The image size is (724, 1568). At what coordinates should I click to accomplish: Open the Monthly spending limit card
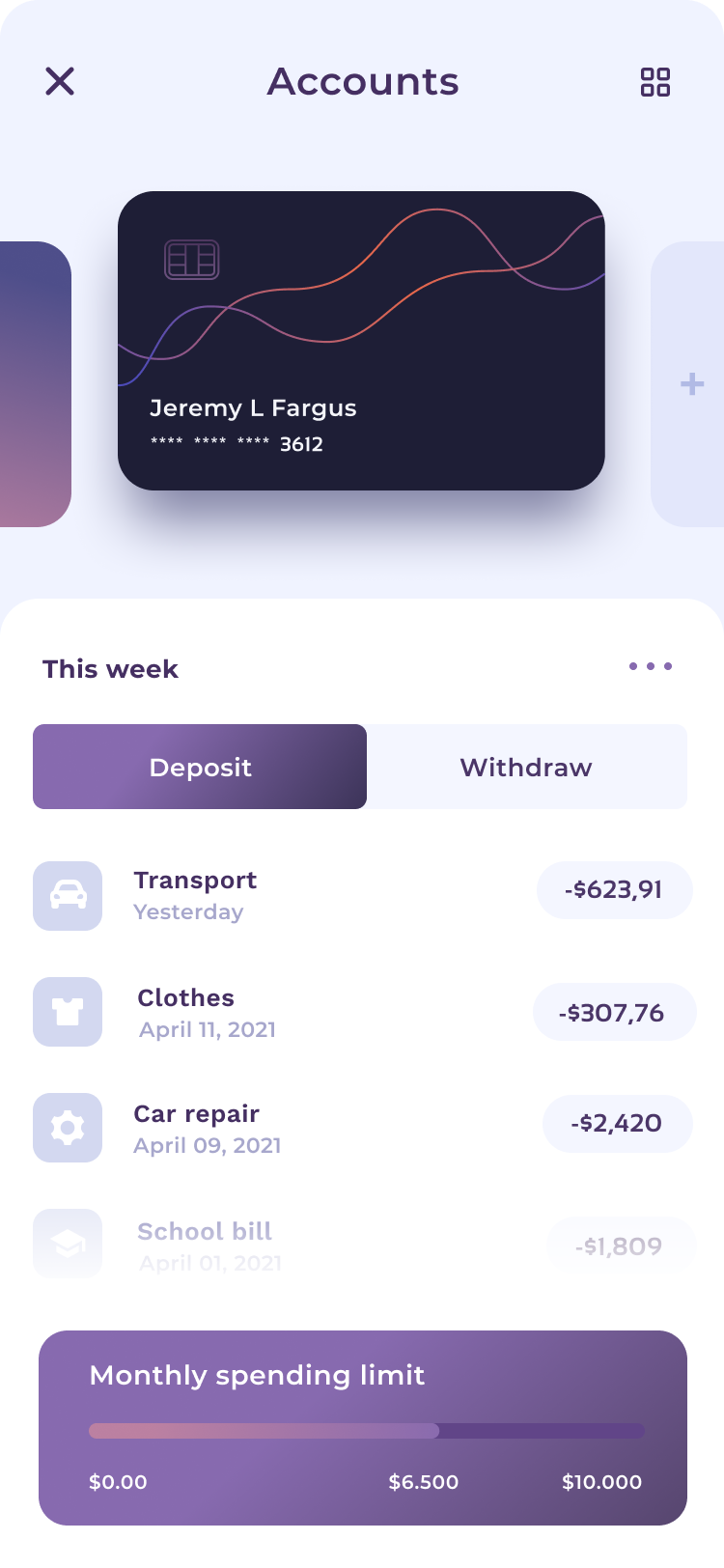tap(363, 1427)
